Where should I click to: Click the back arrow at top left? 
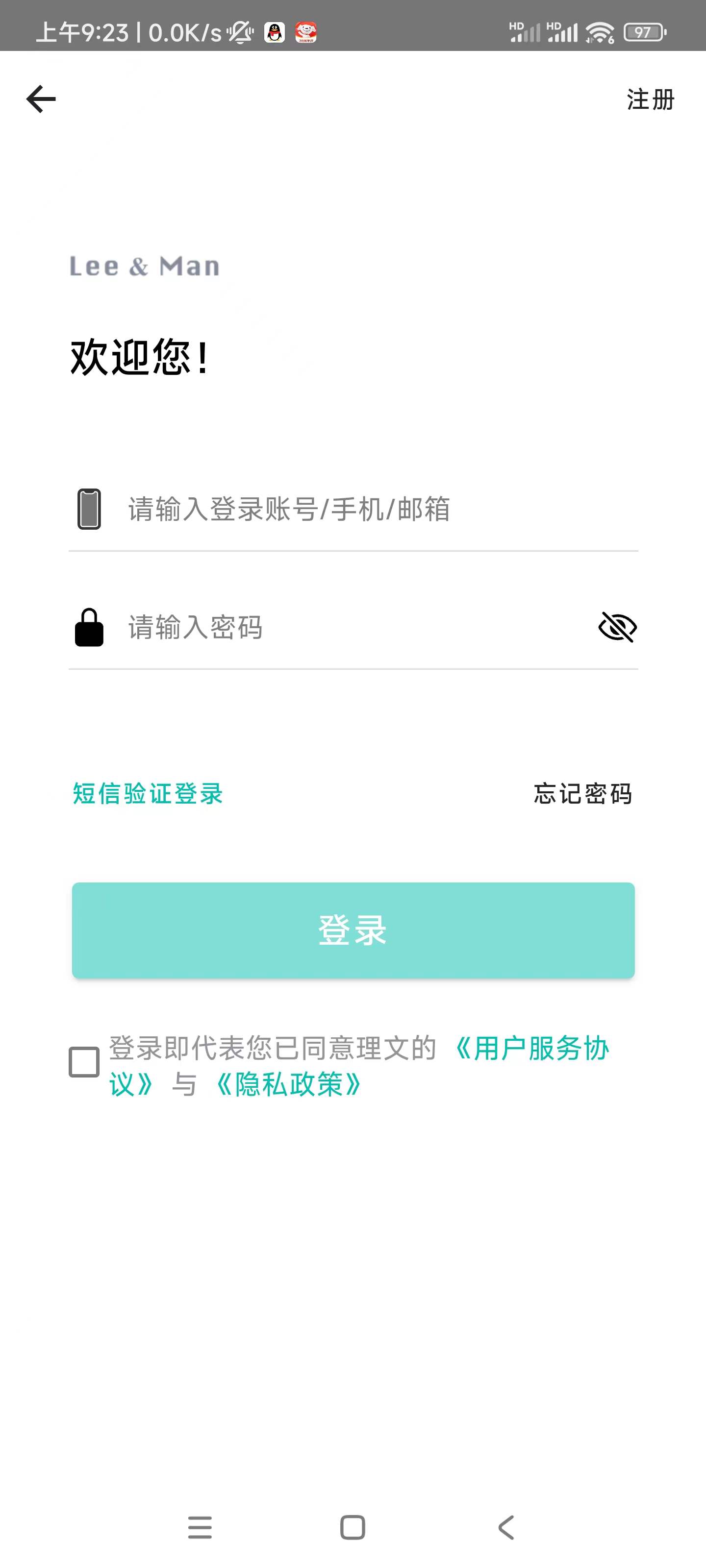[x=41, y=98]
